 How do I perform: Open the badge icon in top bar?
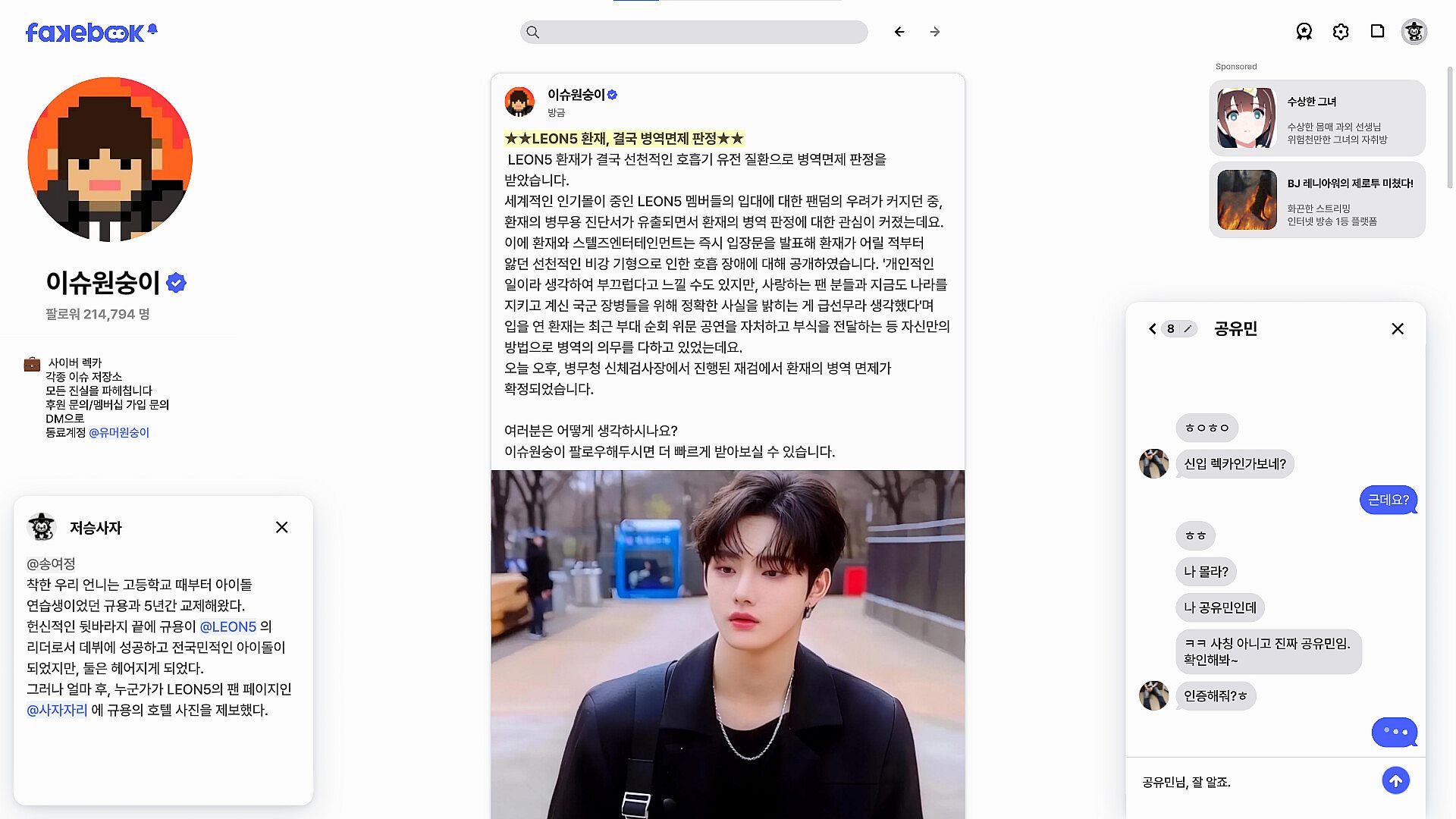[1304, 32]
